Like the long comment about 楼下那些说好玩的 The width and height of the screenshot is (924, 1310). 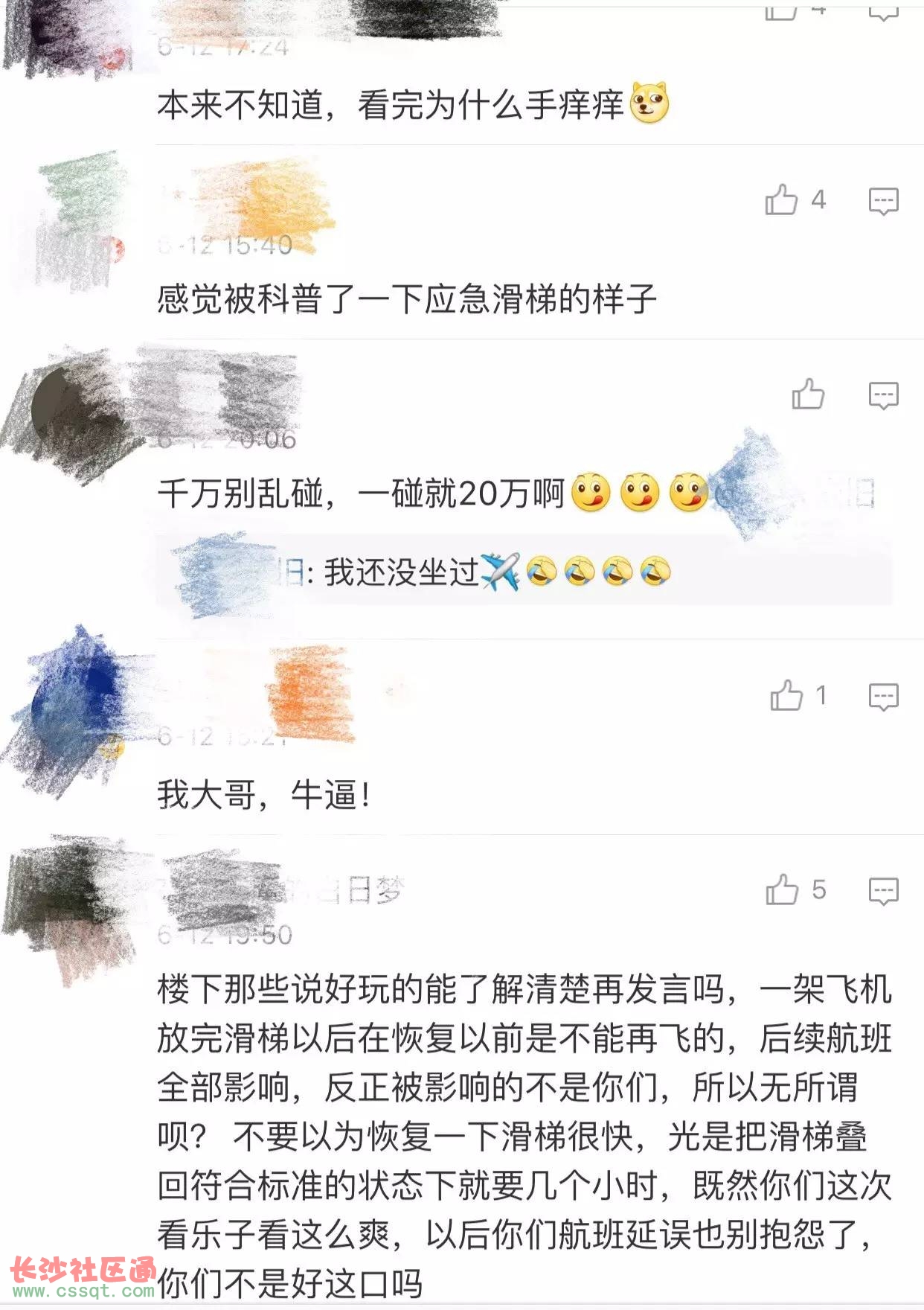pos(782,889)
